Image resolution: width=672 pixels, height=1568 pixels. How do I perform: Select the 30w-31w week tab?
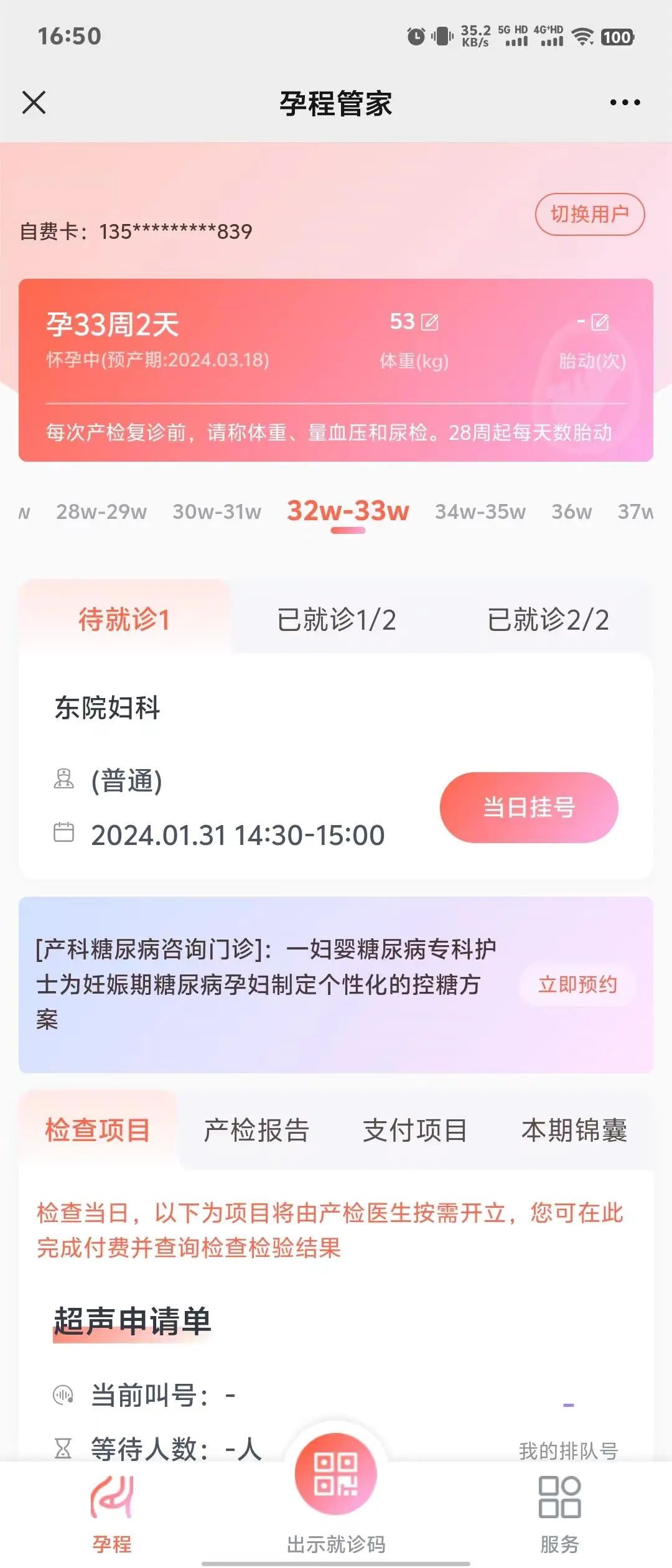[217, 511]
